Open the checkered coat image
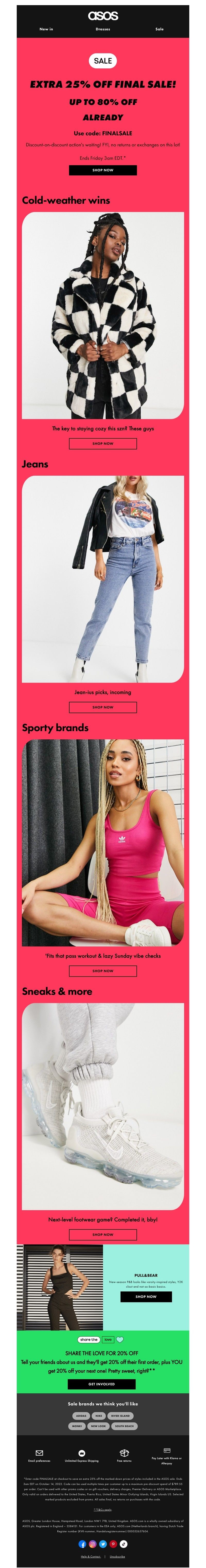Screen dimensions: 206x1568 pos(102,315)
